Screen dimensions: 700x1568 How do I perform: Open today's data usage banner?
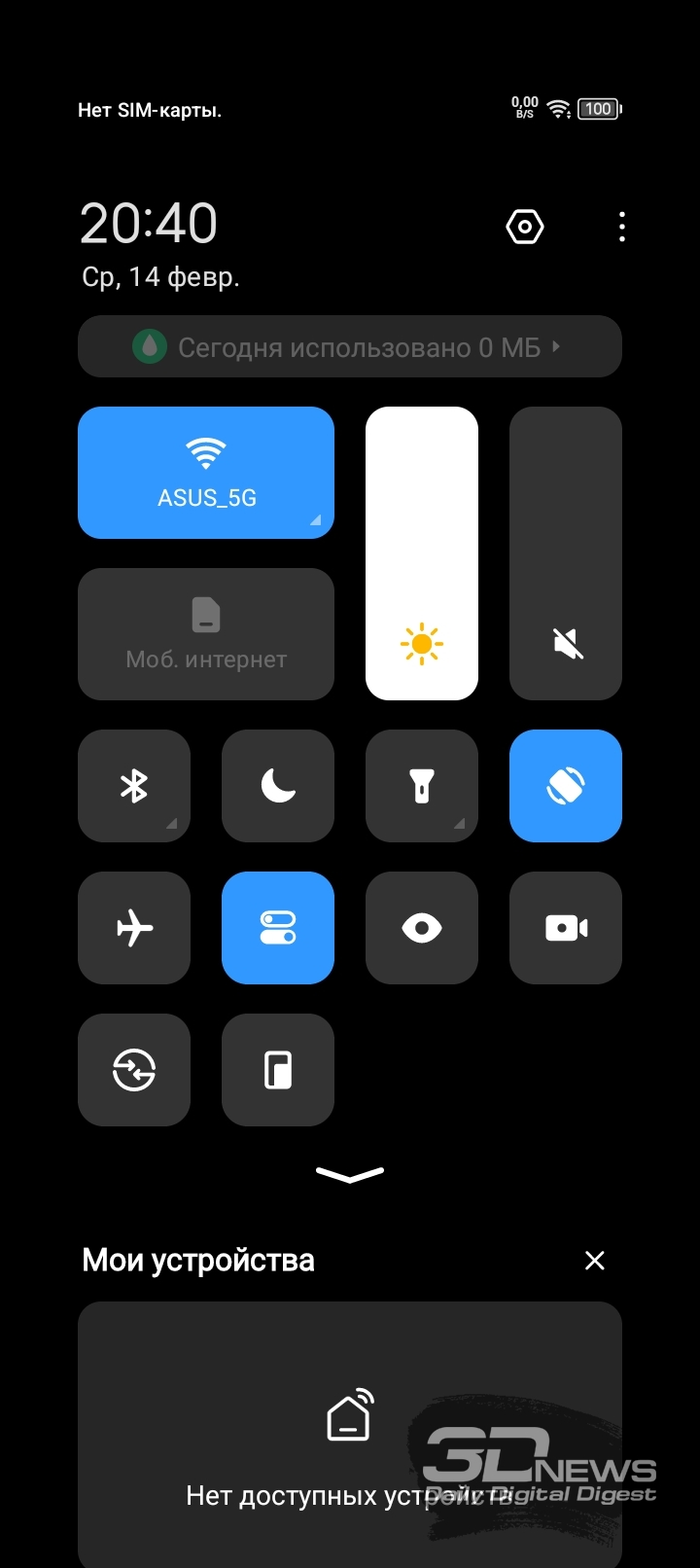[x=350, y=346]
